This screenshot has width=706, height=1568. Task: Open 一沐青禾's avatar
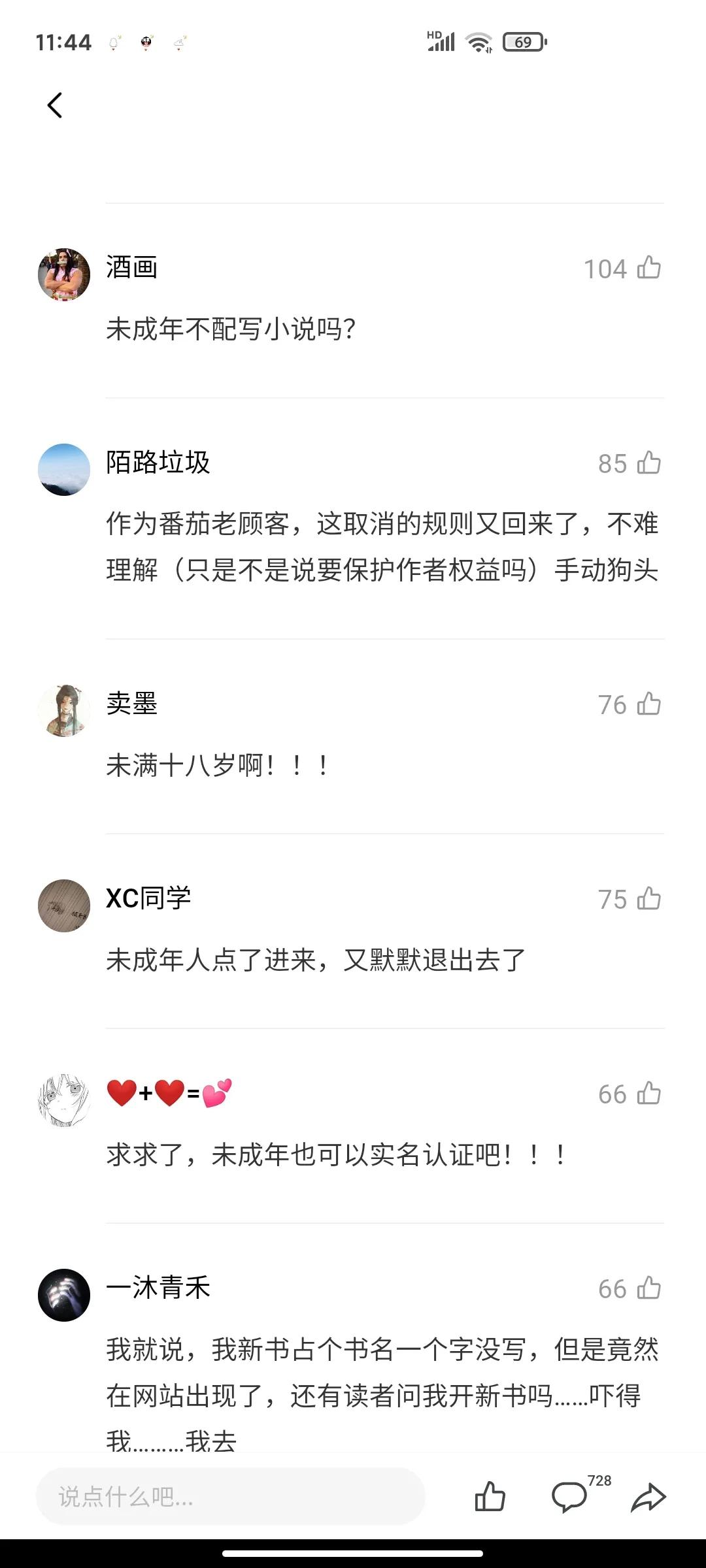coord(64,1294)
